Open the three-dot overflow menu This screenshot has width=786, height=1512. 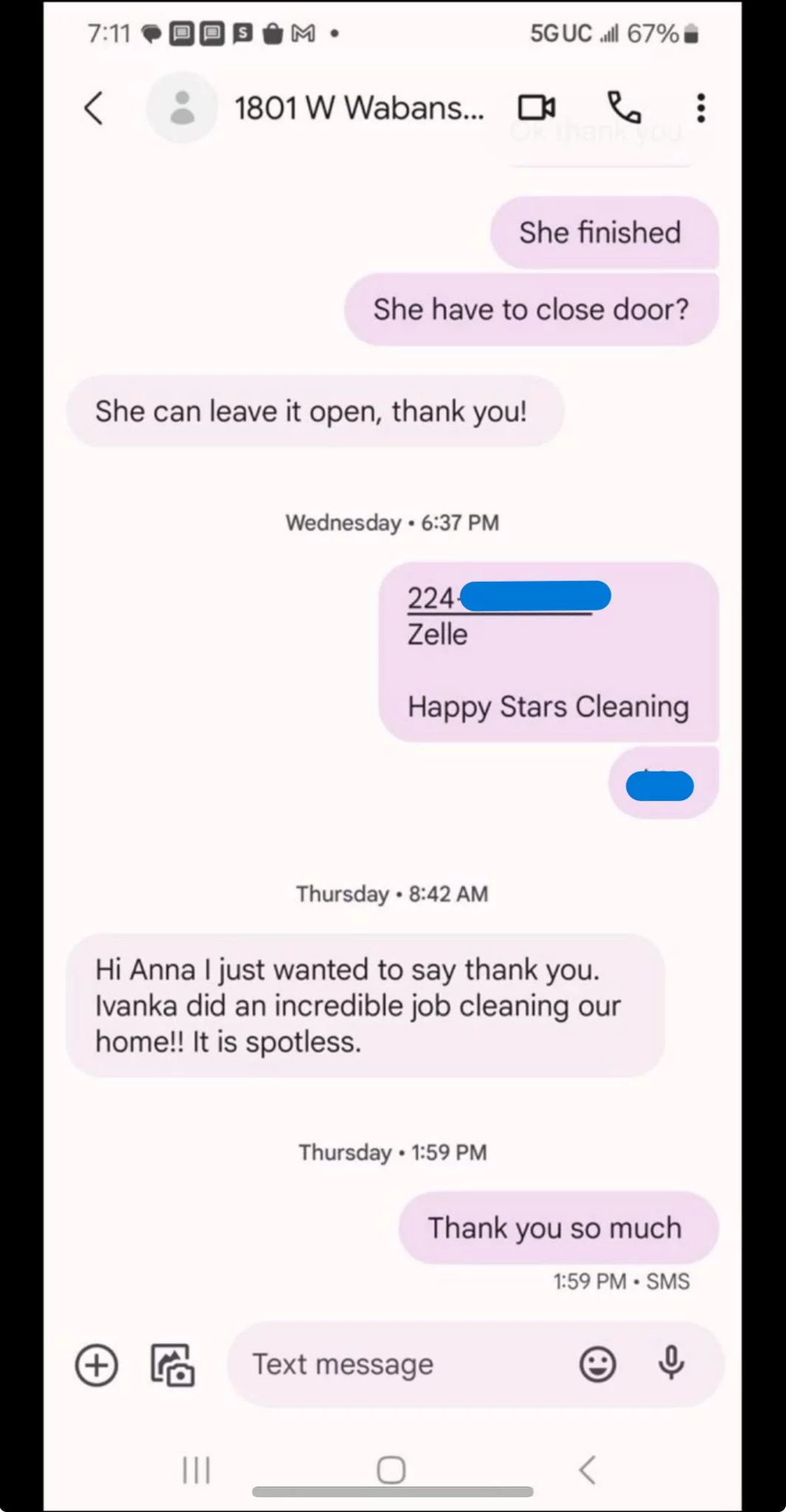tap(700, 109)
